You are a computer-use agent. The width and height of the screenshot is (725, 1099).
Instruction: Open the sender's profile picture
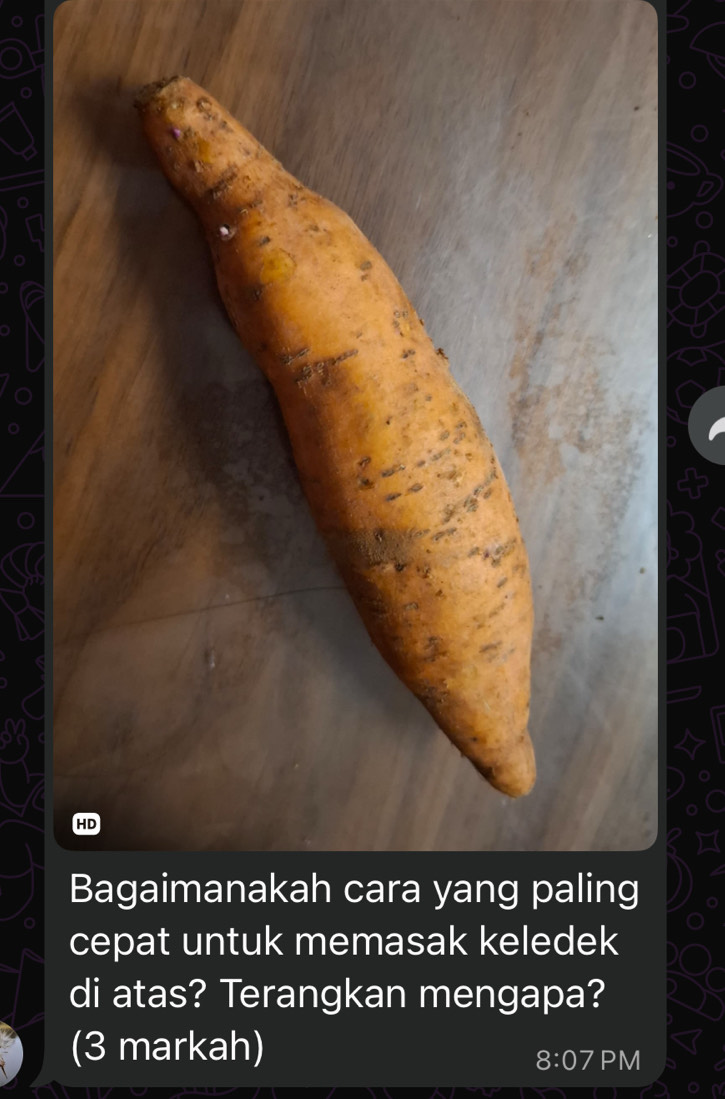click(10, 1052)
